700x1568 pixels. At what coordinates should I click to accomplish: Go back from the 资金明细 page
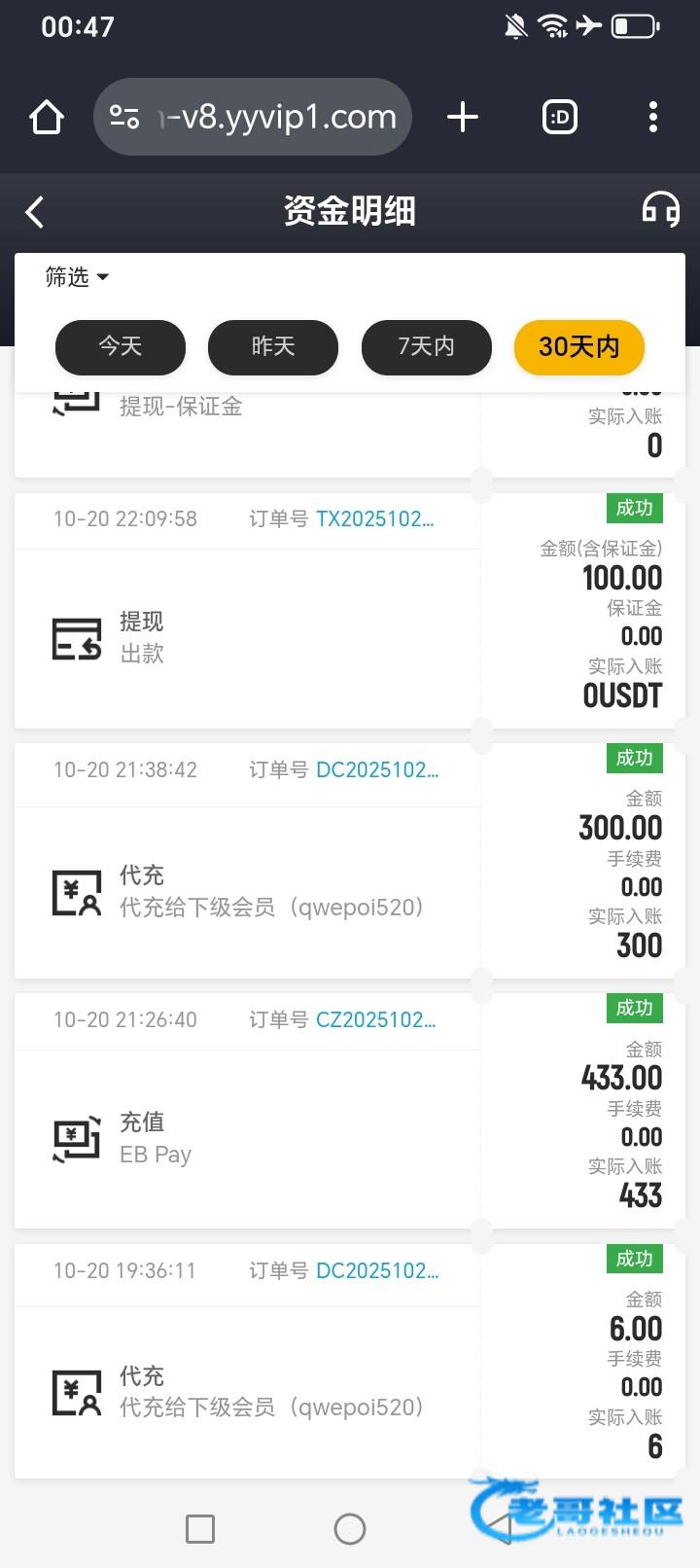pos(35,212)
